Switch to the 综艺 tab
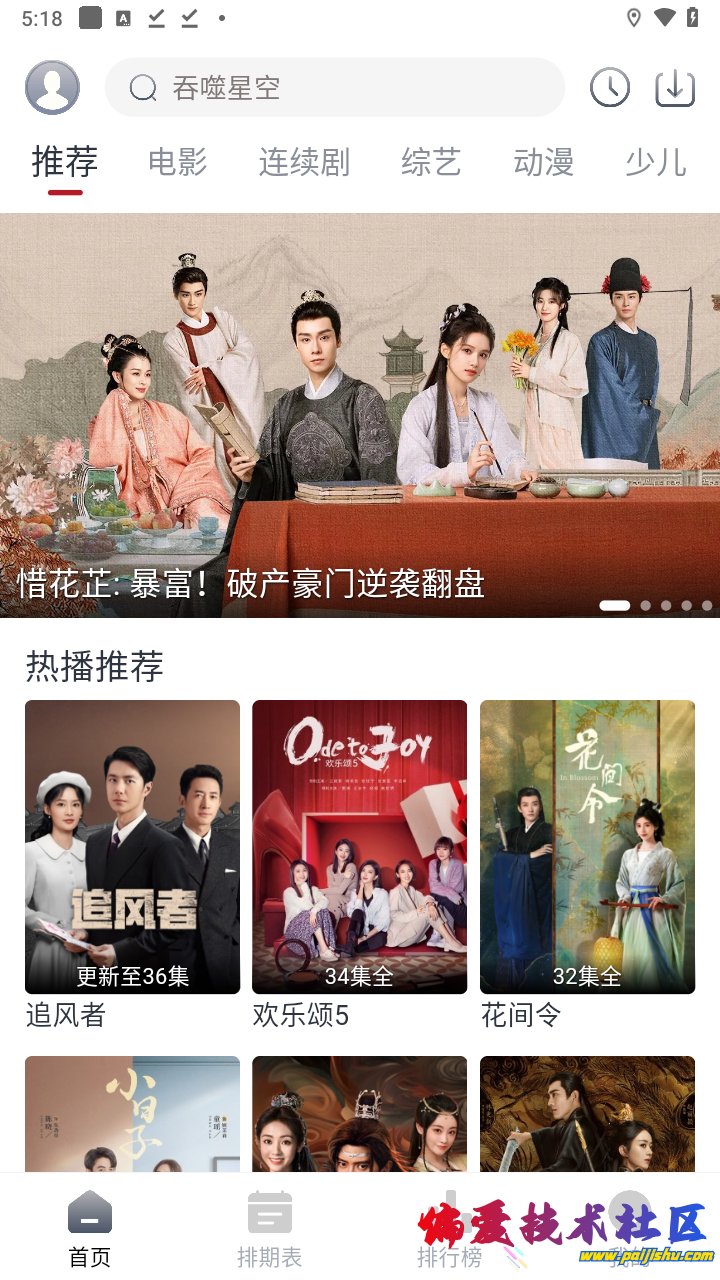The image size is (720, 1280). pyautogui.click(x=431, y=162)
